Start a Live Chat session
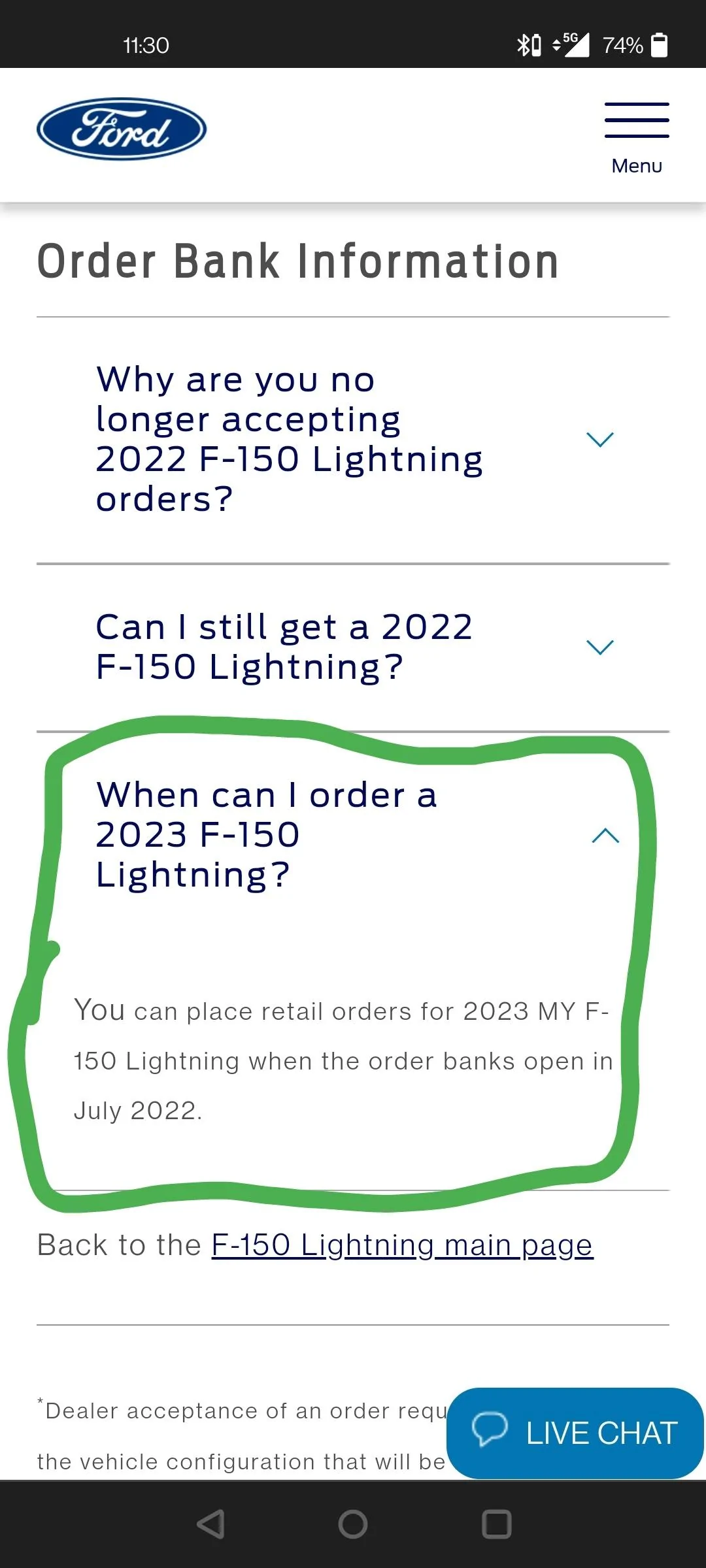 click(575, 1433)
